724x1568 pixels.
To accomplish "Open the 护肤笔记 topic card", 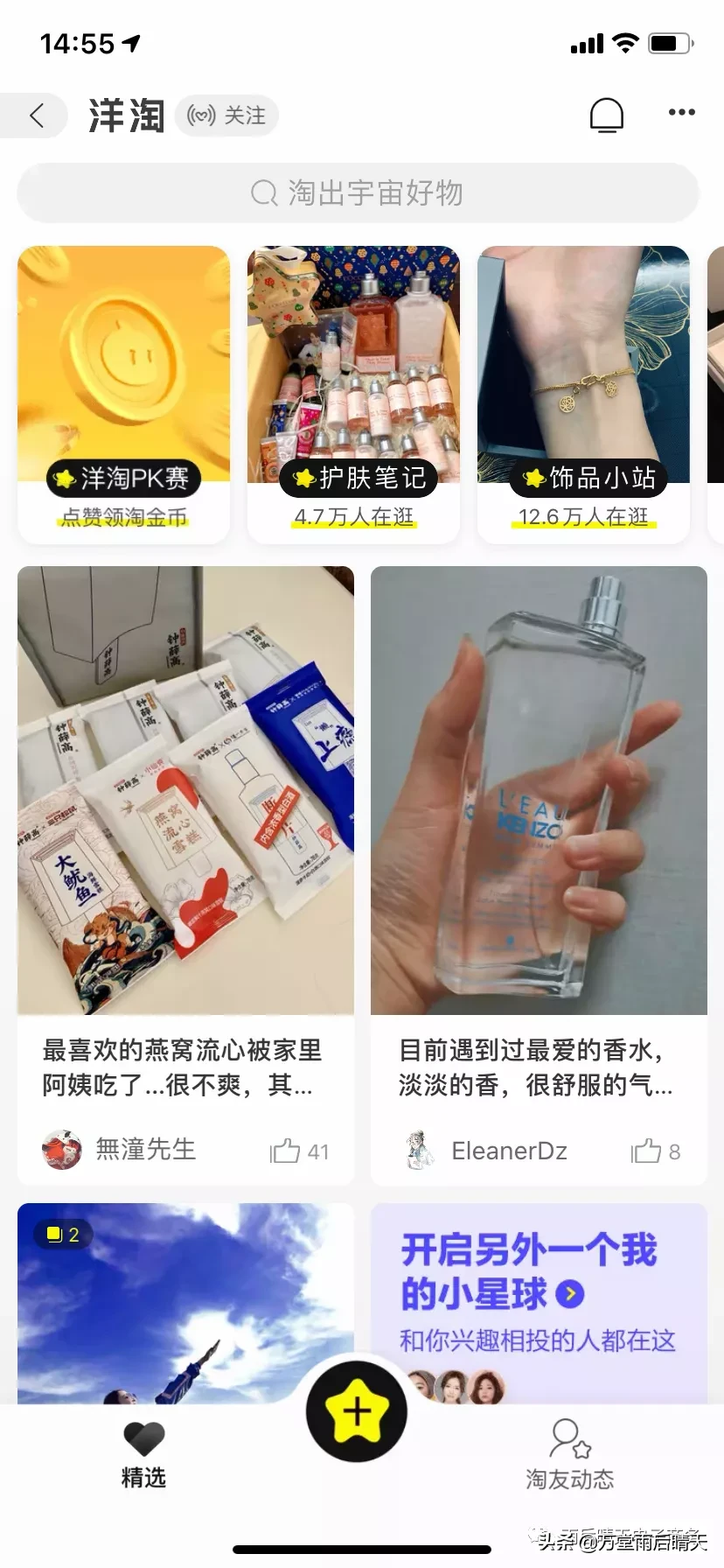I will pos(353,394).
